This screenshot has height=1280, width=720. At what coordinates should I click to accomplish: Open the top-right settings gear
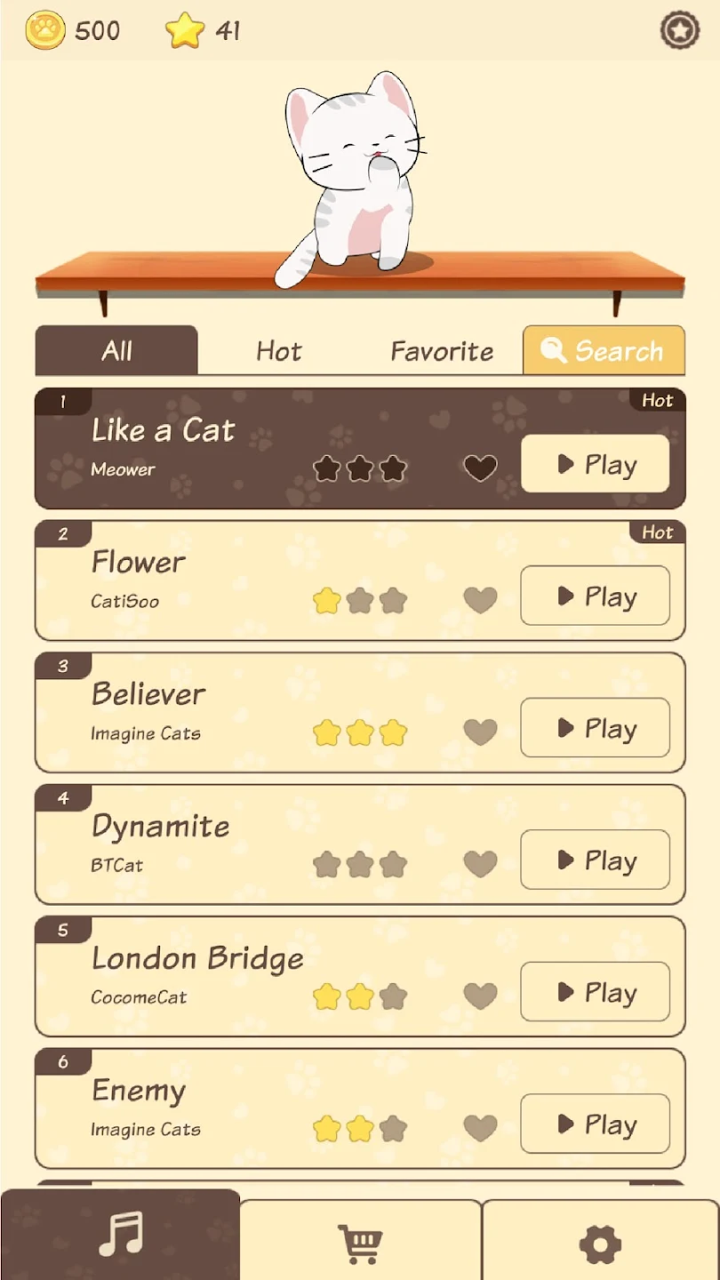[680, 30]
